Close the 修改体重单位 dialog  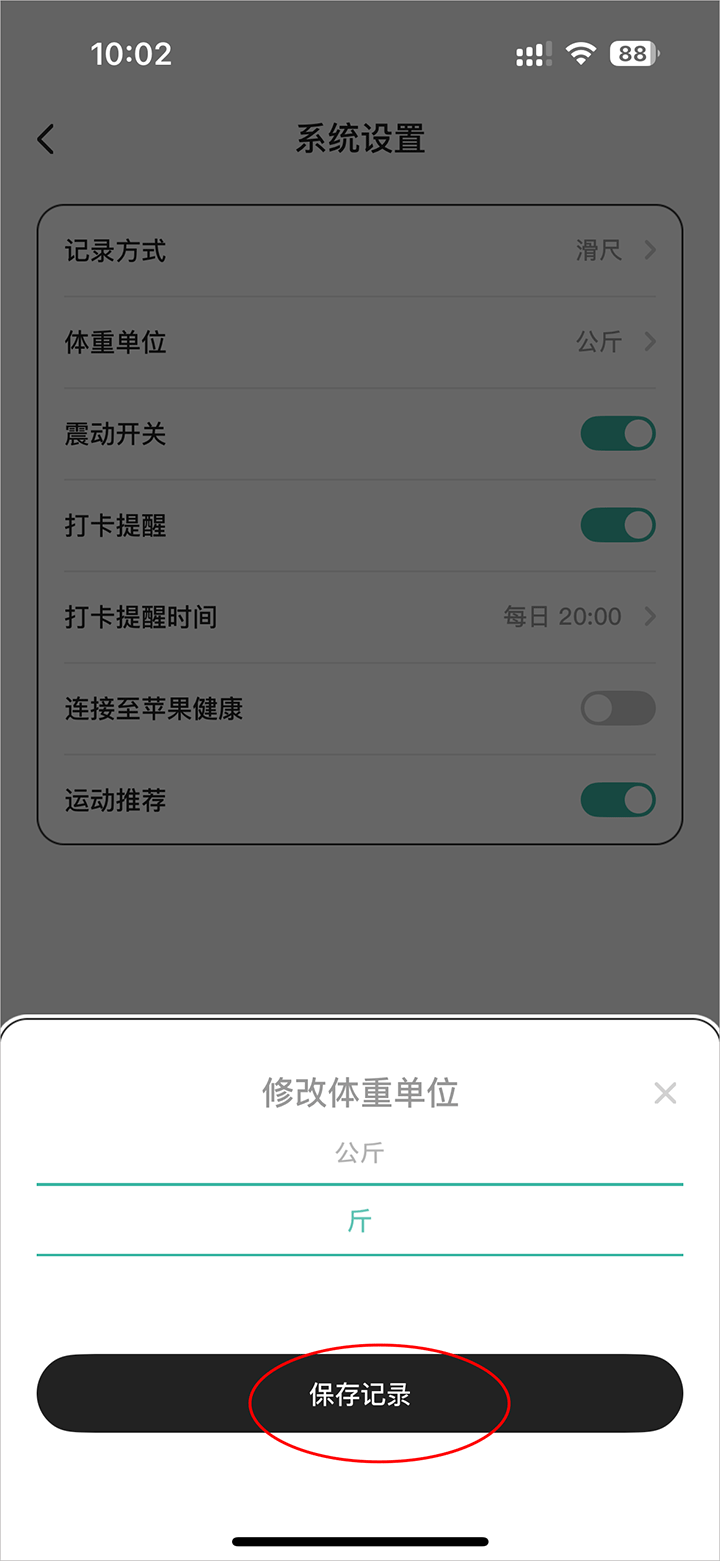pos(665,1093)
